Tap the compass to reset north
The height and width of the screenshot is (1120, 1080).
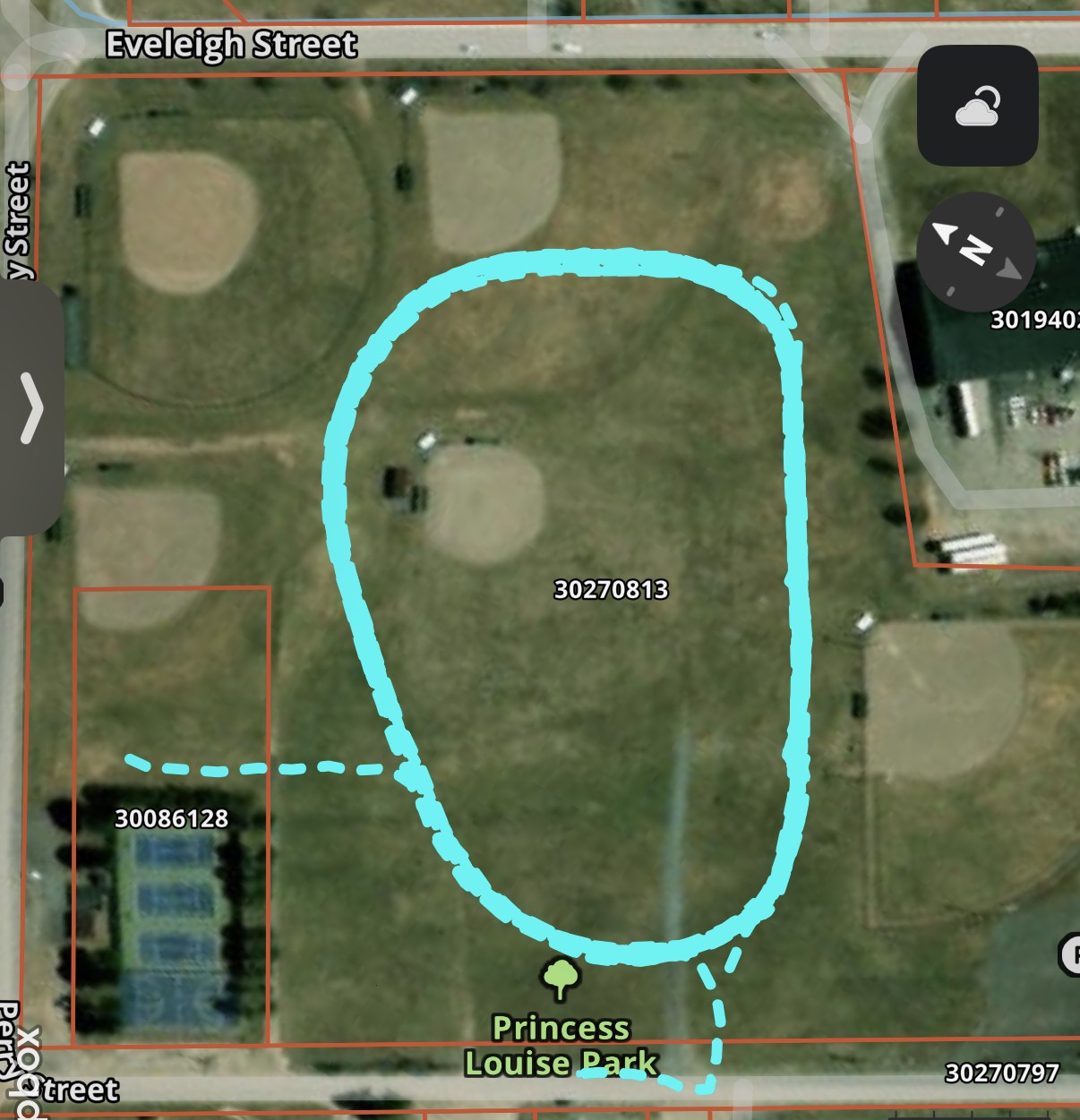976,250
